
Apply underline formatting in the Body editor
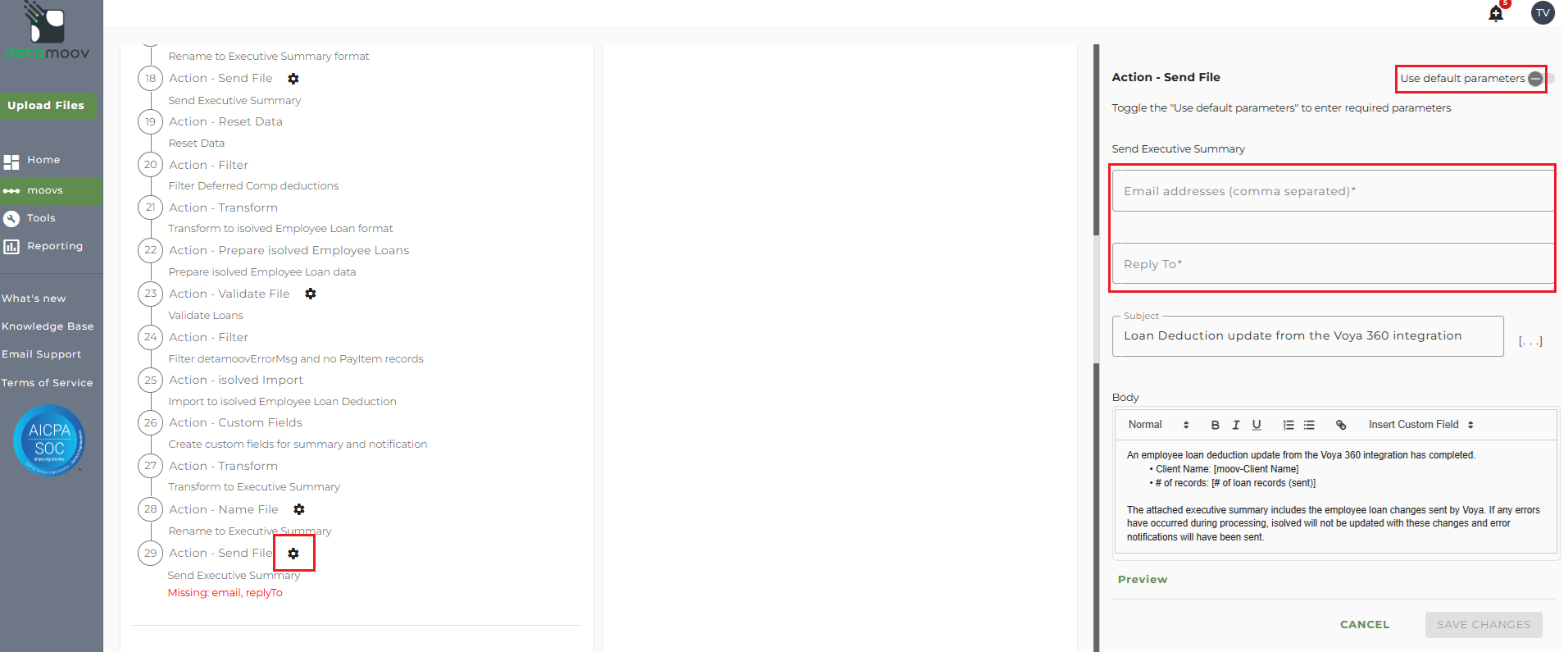coord(1257,425)
